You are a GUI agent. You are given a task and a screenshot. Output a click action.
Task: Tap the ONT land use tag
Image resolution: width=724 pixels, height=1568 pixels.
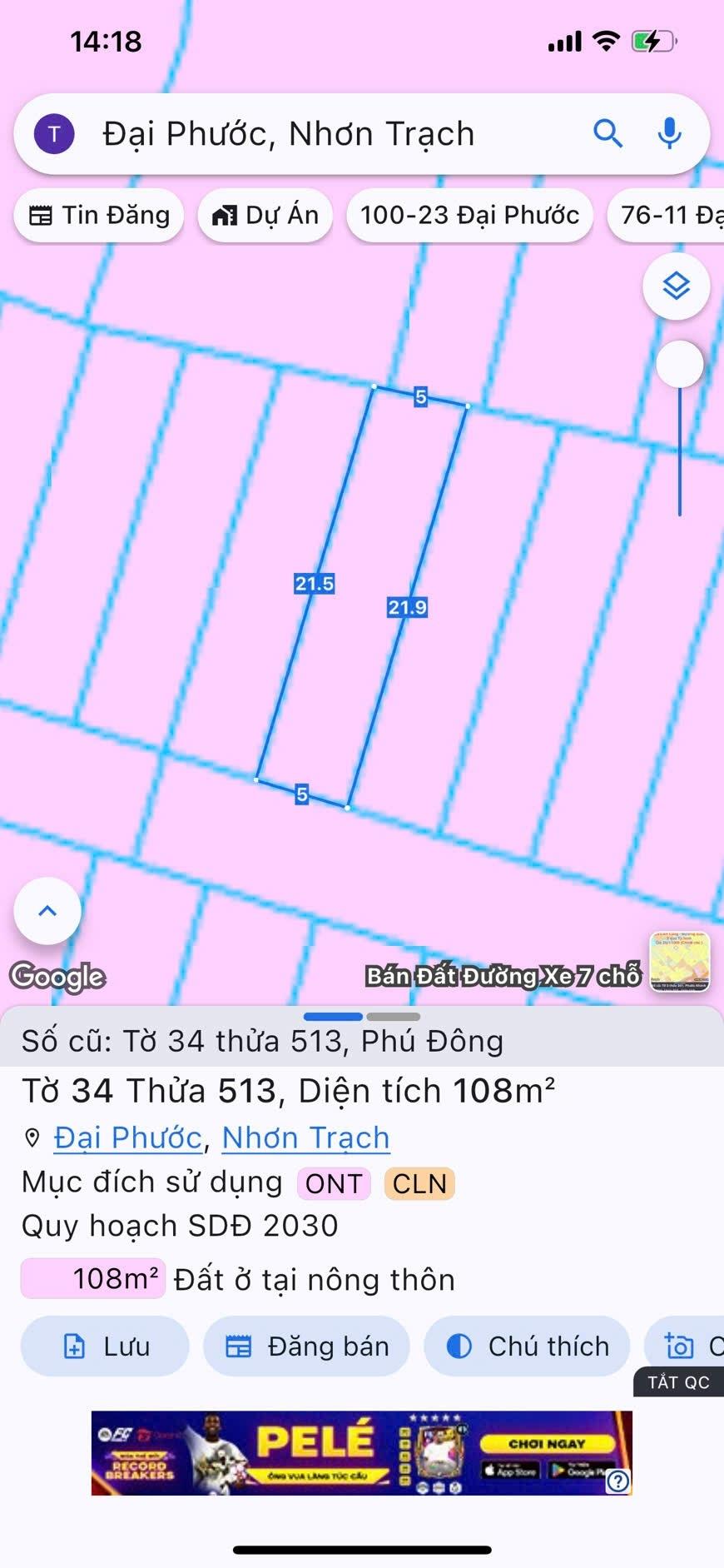(x=334, y=1183)
